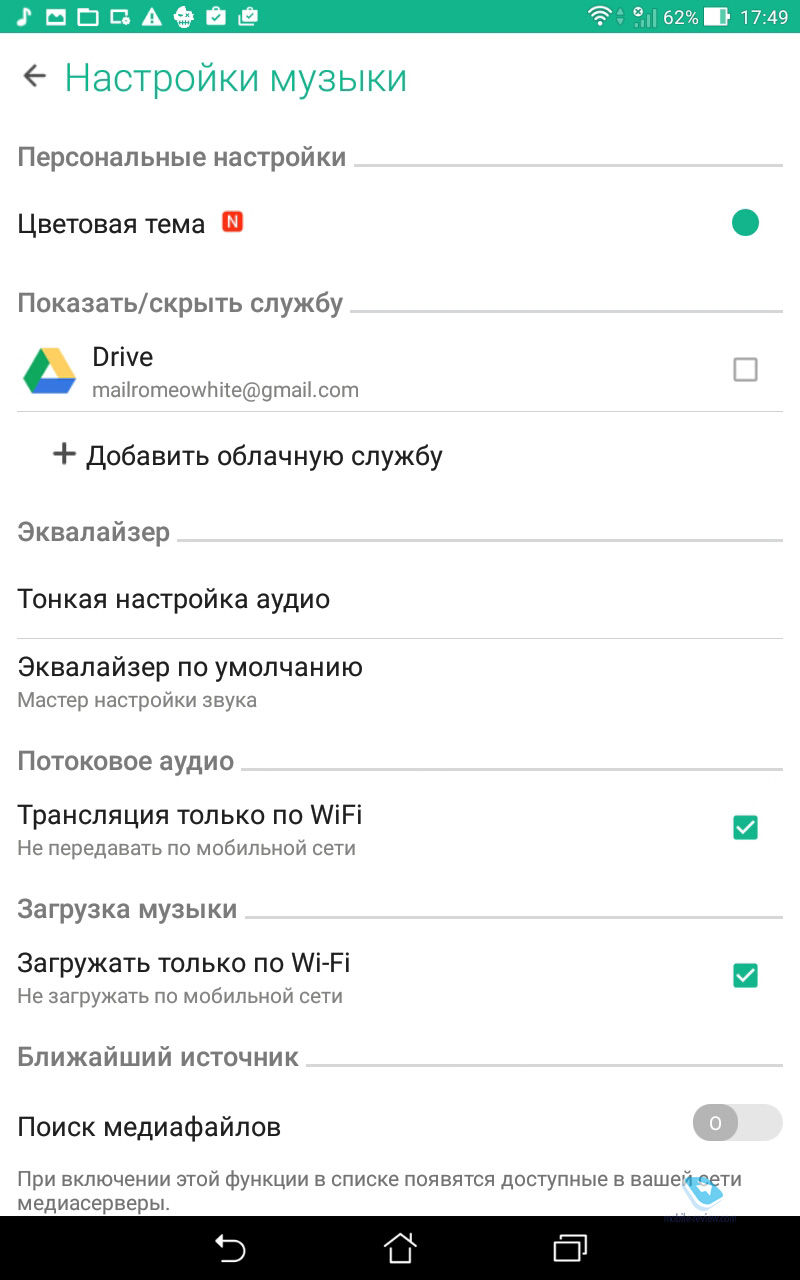The image size is (800, 1280).
Task: Enable the Поиск медиафайлов switch
Action: tap(737, 1123)
